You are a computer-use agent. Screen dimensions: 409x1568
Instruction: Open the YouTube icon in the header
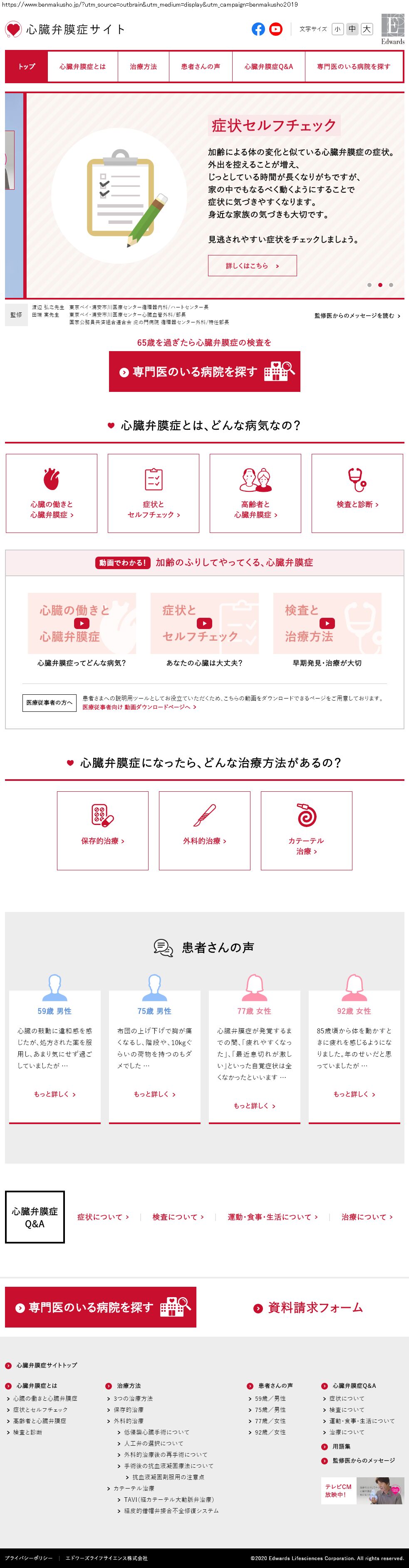click(276, 29)
